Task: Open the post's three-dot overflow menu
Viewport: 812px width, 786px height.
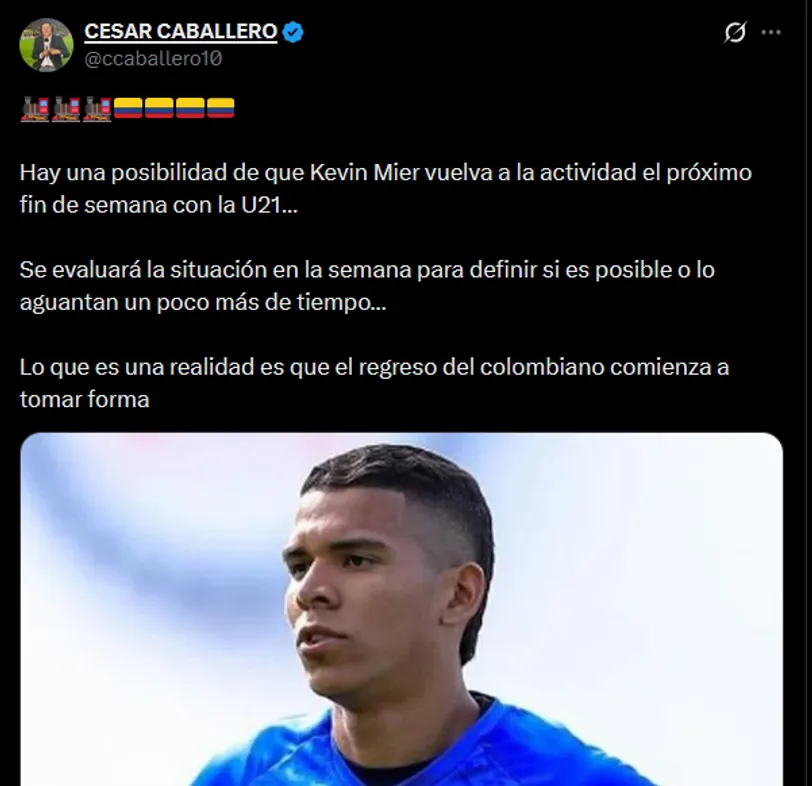Action: click(771, 33)
